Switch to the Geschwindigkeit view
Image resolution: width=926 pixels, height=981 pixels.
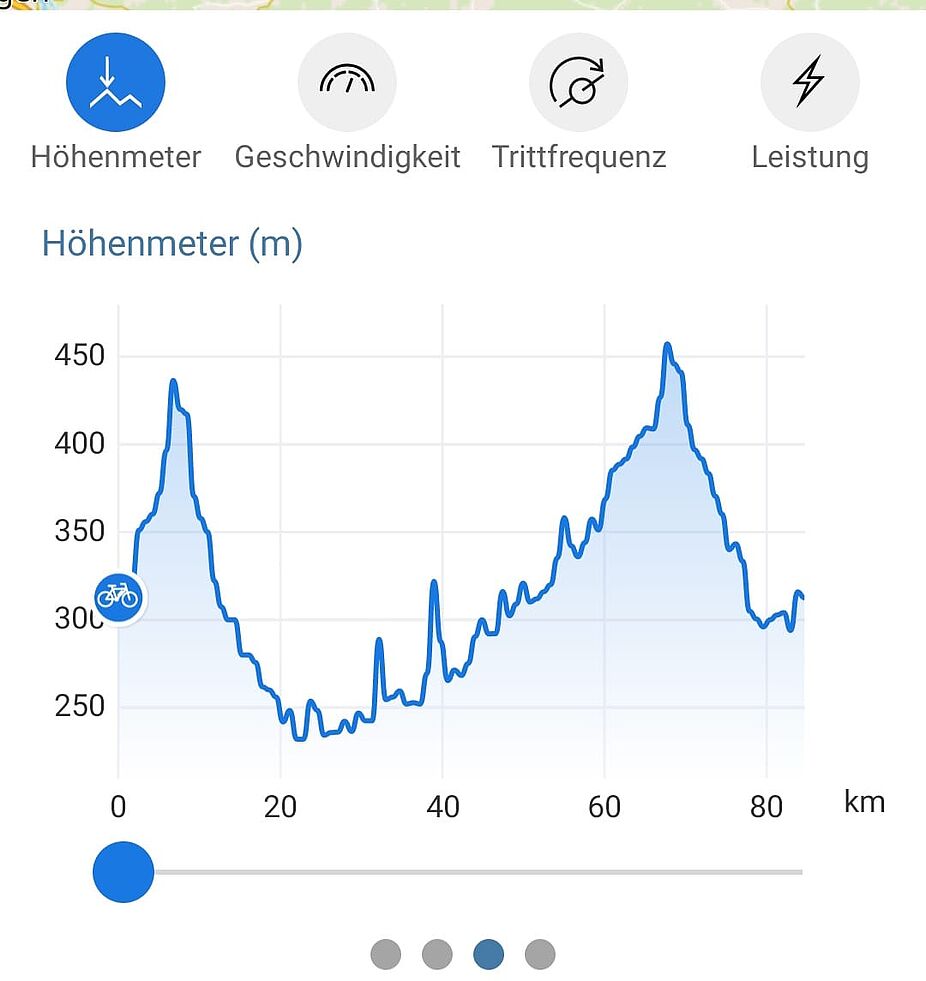point(347,120)
